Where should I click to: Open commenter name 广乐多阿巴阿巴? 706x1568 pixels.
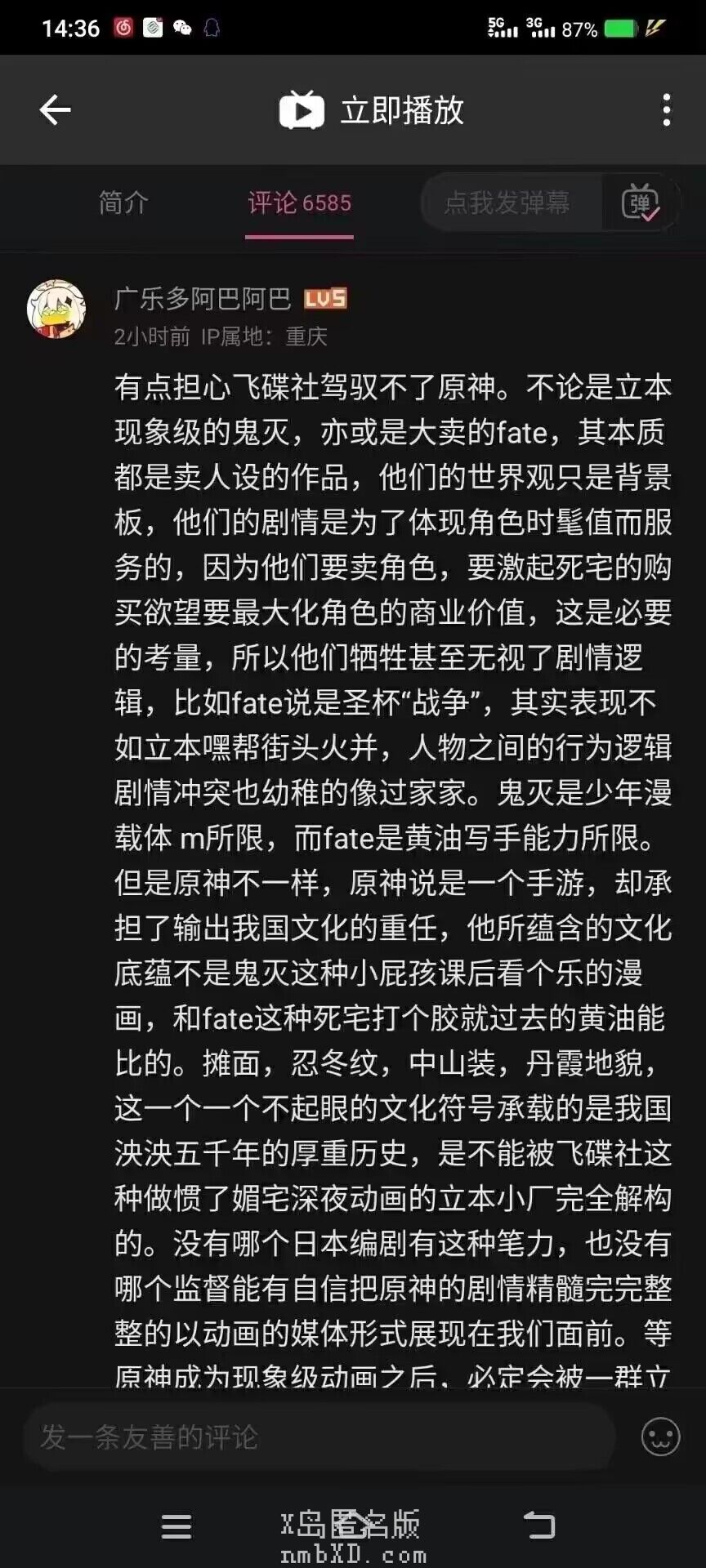[203, 299]
